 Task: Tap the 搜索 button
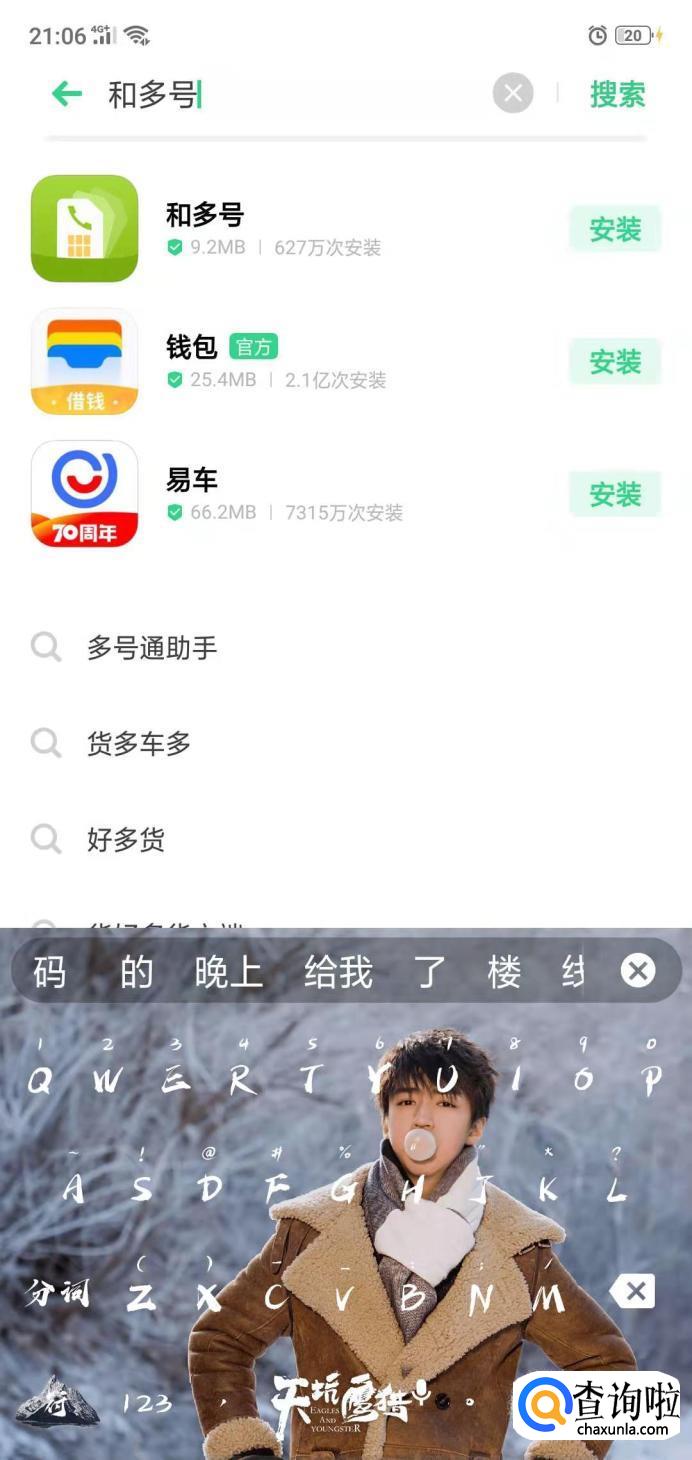click(x=617, y=94)
